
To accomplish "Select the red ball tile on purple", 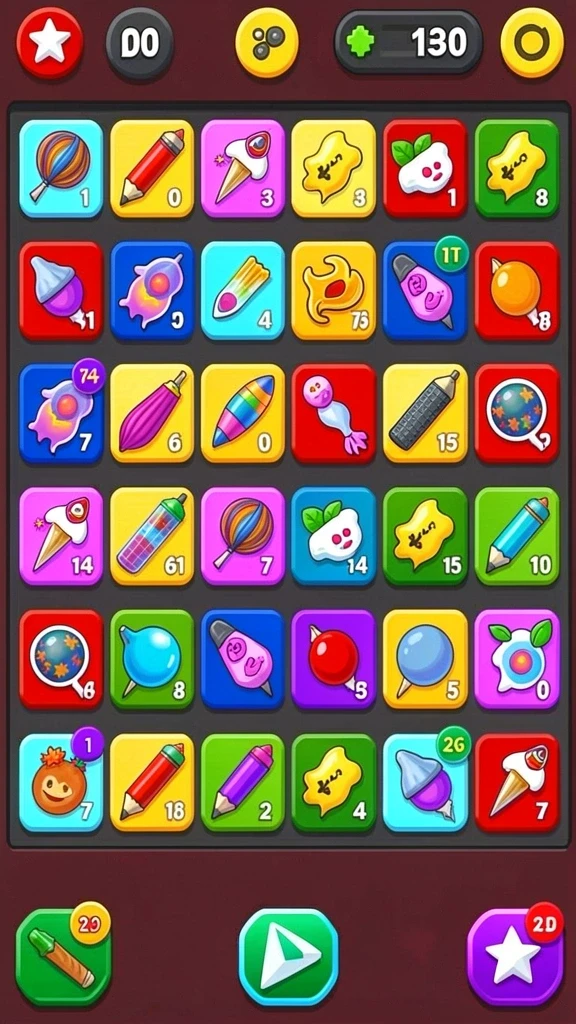I will pos(334,660).
